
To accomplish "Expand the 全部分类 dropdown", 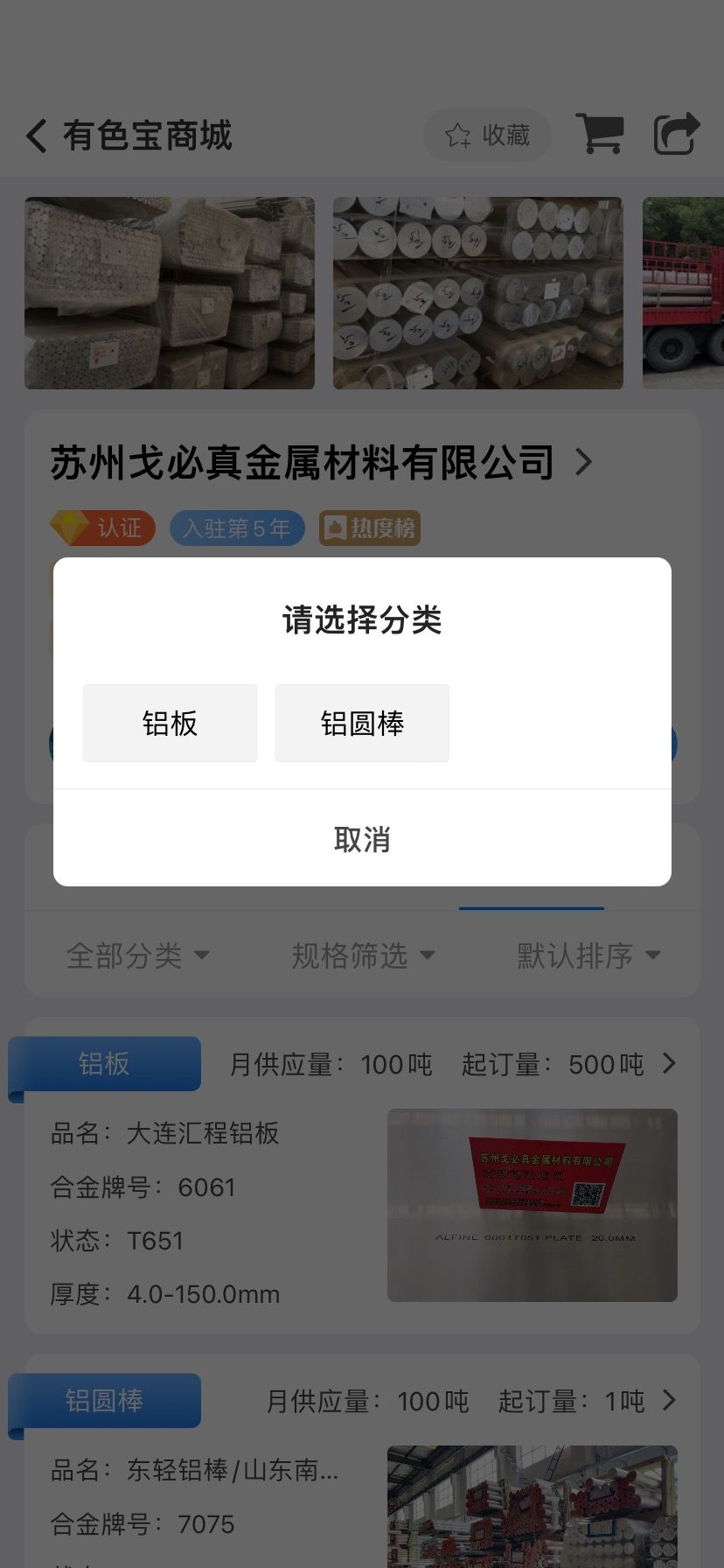I will tap(138, 955).
